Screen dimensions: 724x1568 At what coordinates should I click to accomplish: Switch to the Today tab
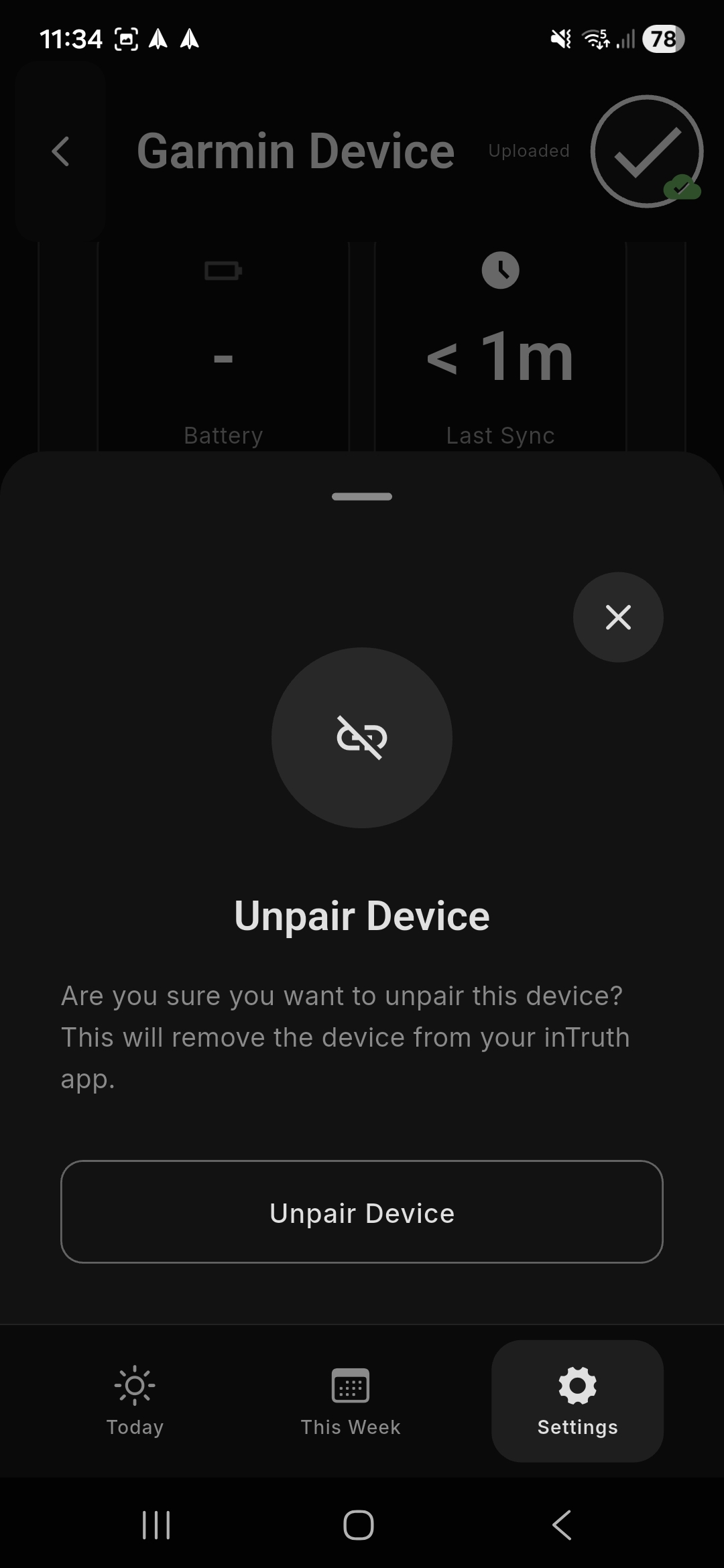point(135,1400)
